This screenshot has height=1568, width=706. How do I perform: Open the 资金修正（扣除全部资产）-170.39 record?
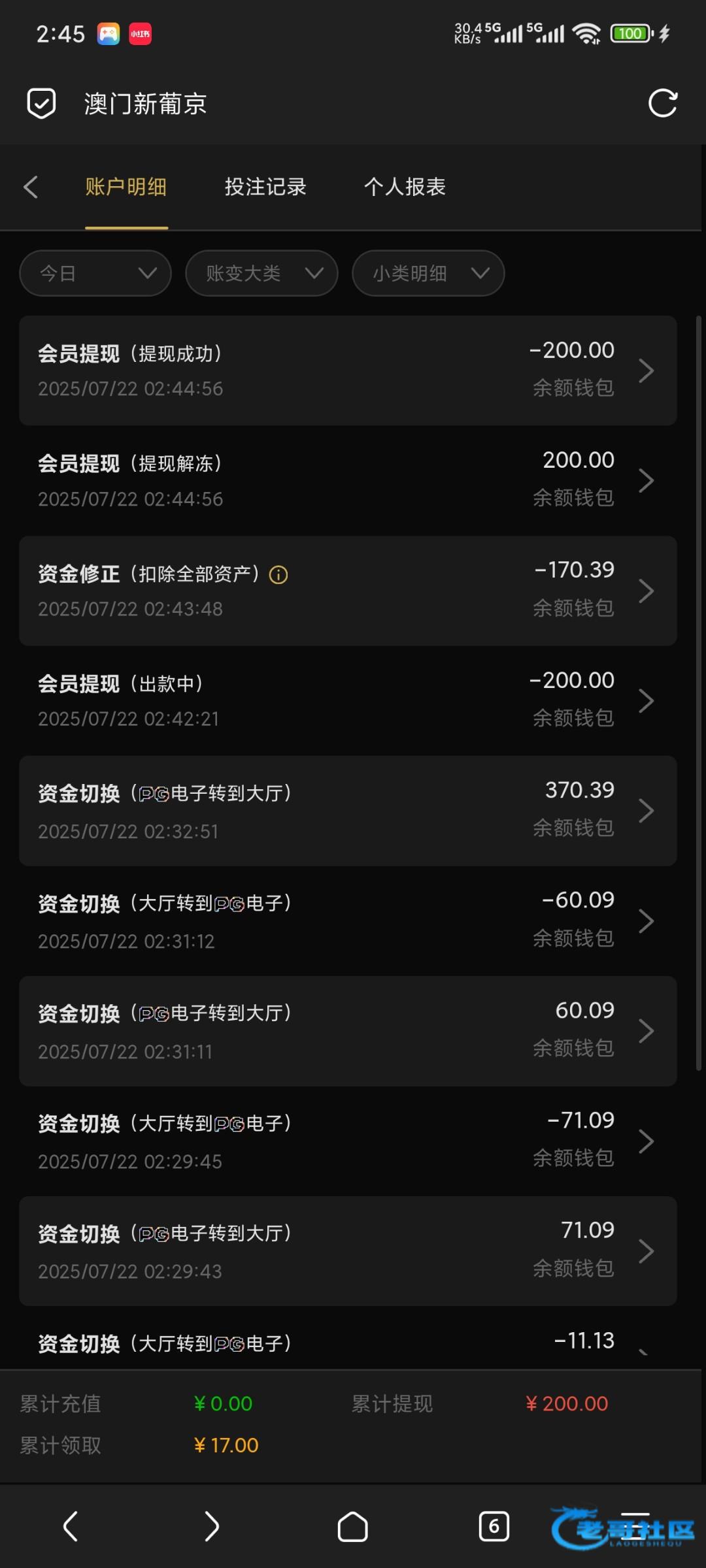(348, 591)
